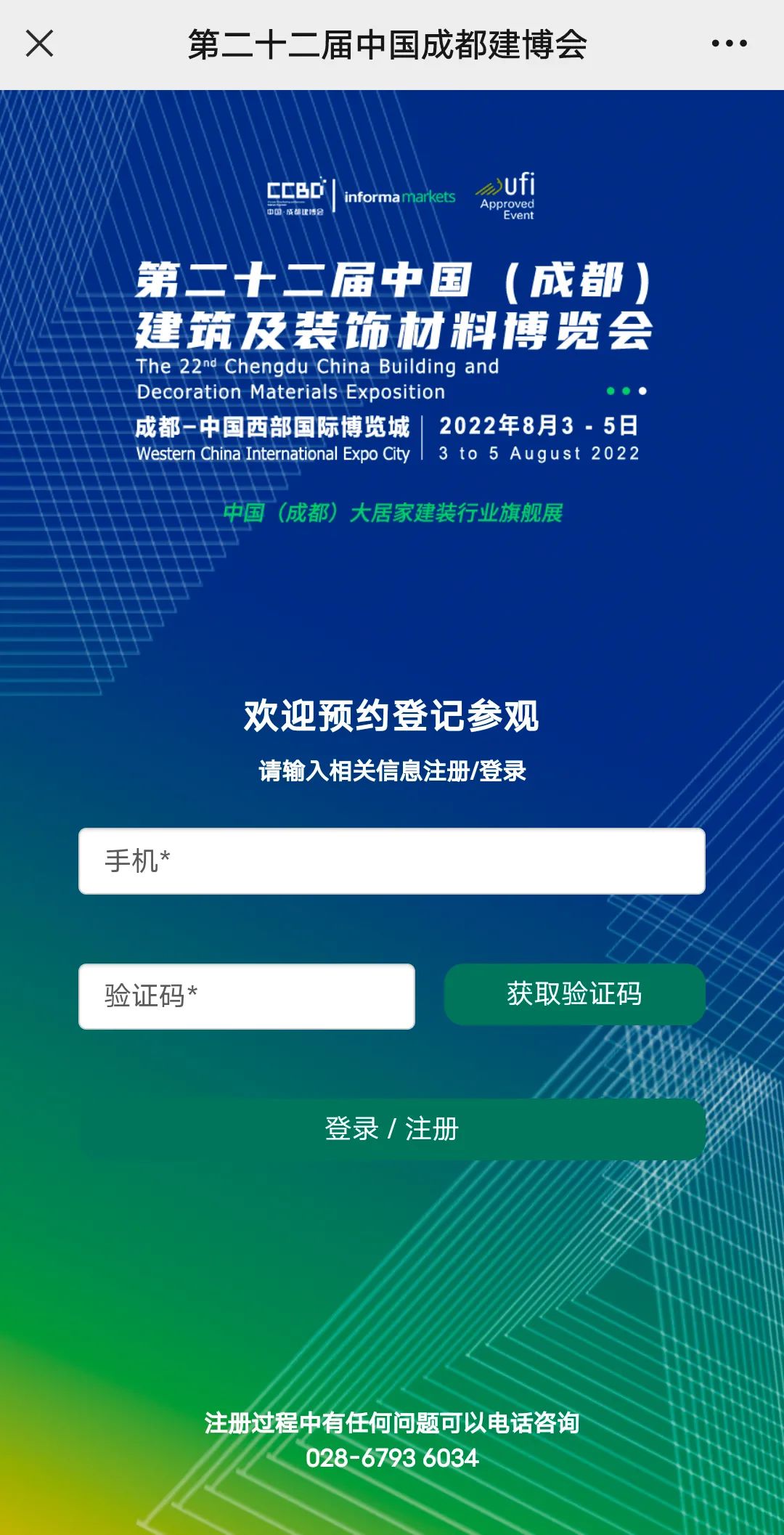Select the 验证码 verification code field
784x1535 pixels.
click(247, 996)
